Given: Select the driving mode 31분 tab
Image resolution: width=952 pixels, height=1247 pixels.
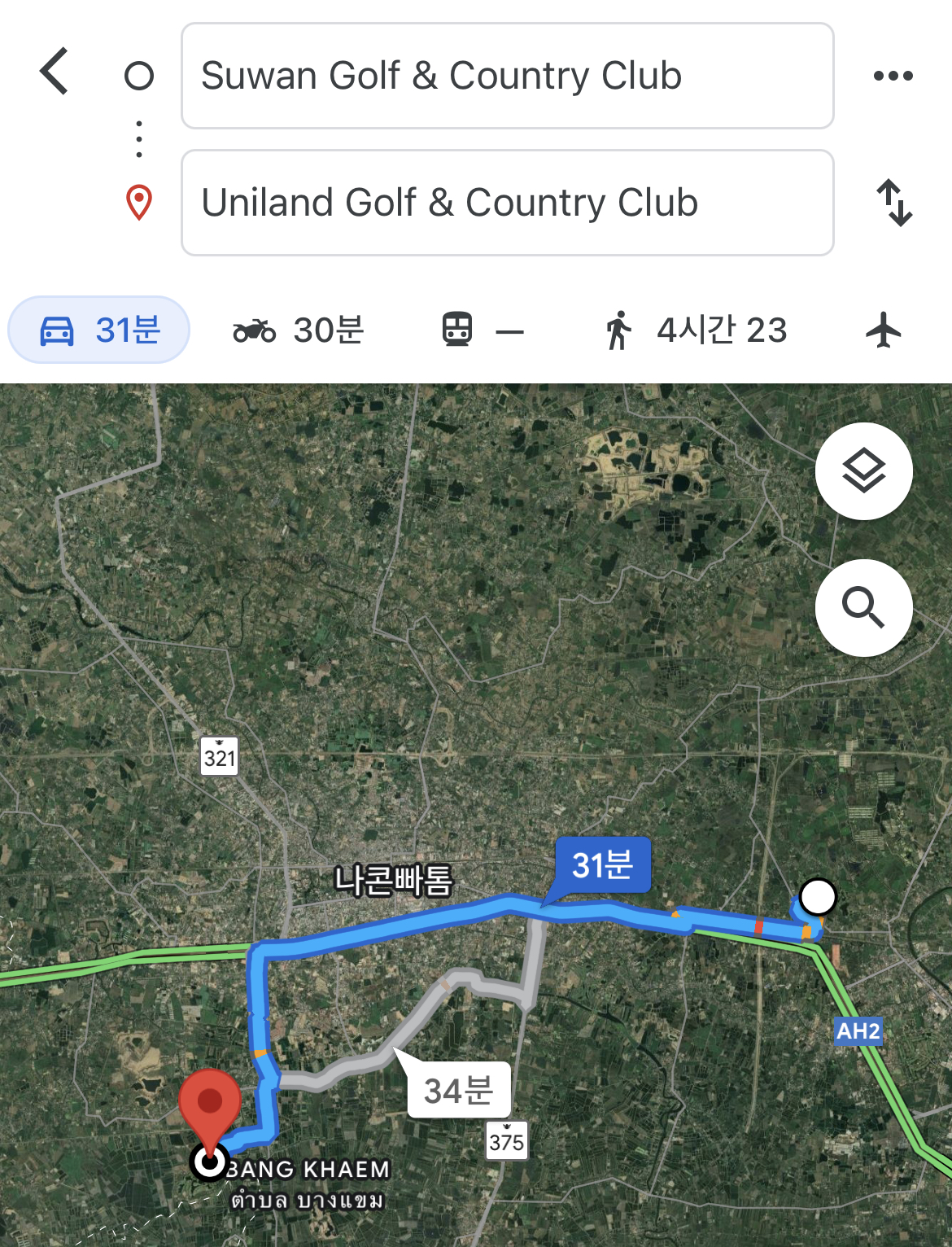Looking at the screenshot, I should 99,330.
